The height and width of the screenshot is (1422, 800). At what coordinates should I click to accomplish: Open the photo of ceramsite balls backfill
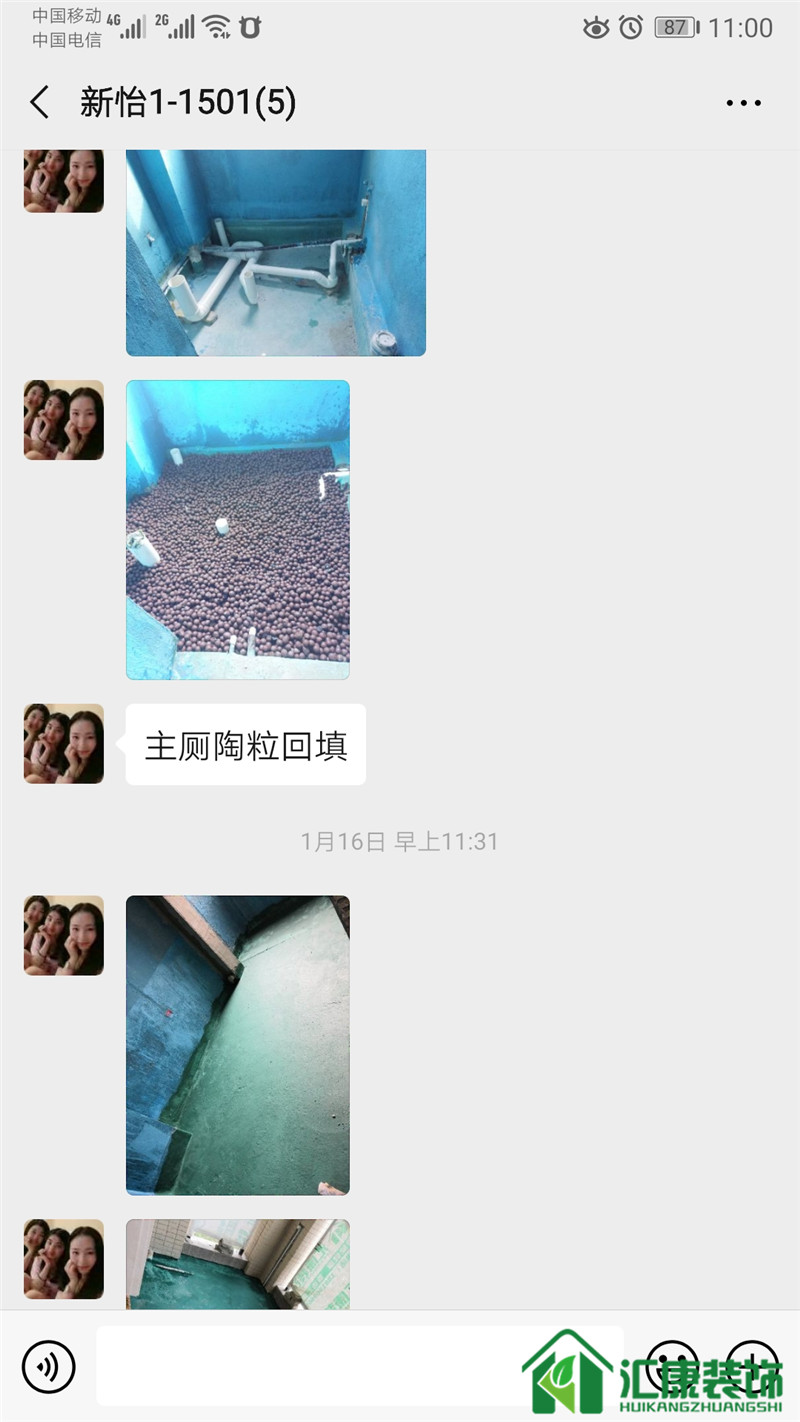[x=238, y=529]
